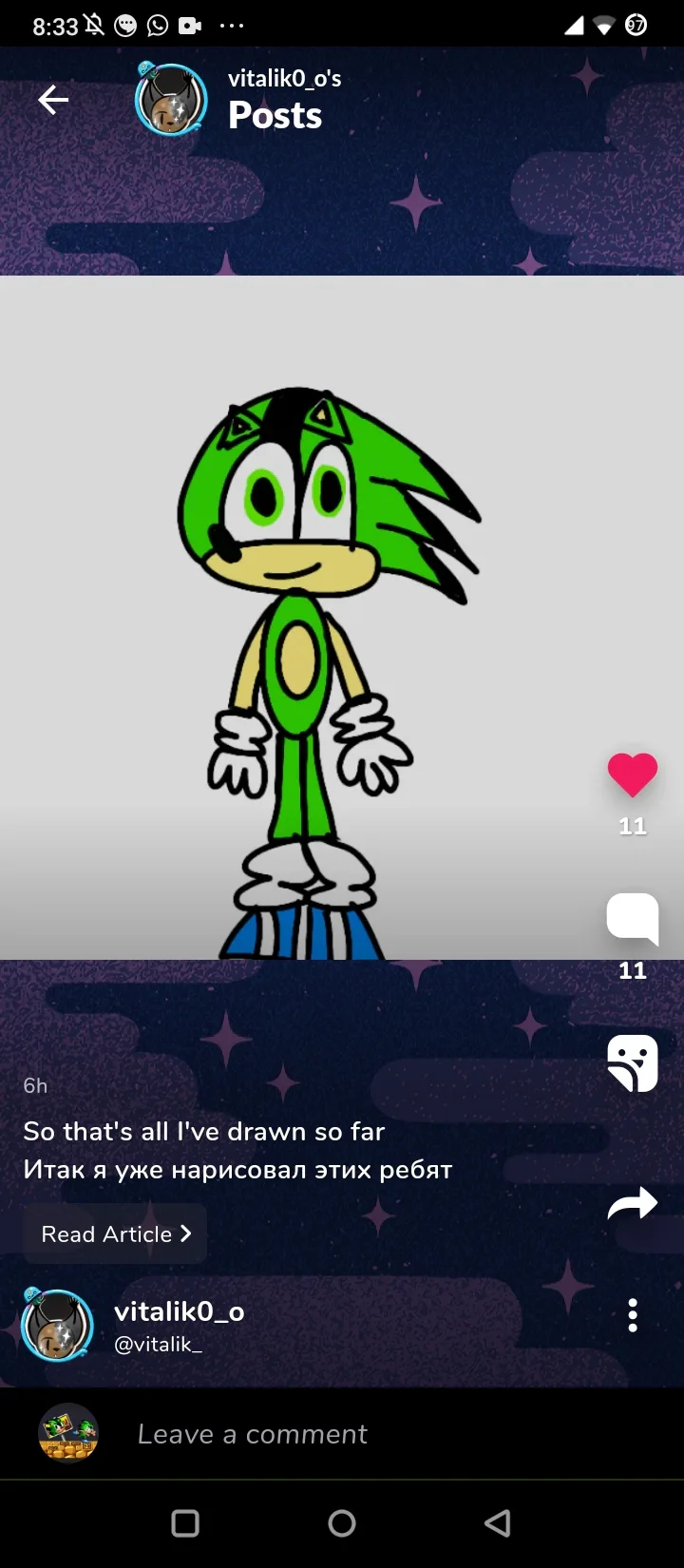Go back using the header arrow
The image size is (684, 1568).
pyautogui.click(x=53, y=100)
